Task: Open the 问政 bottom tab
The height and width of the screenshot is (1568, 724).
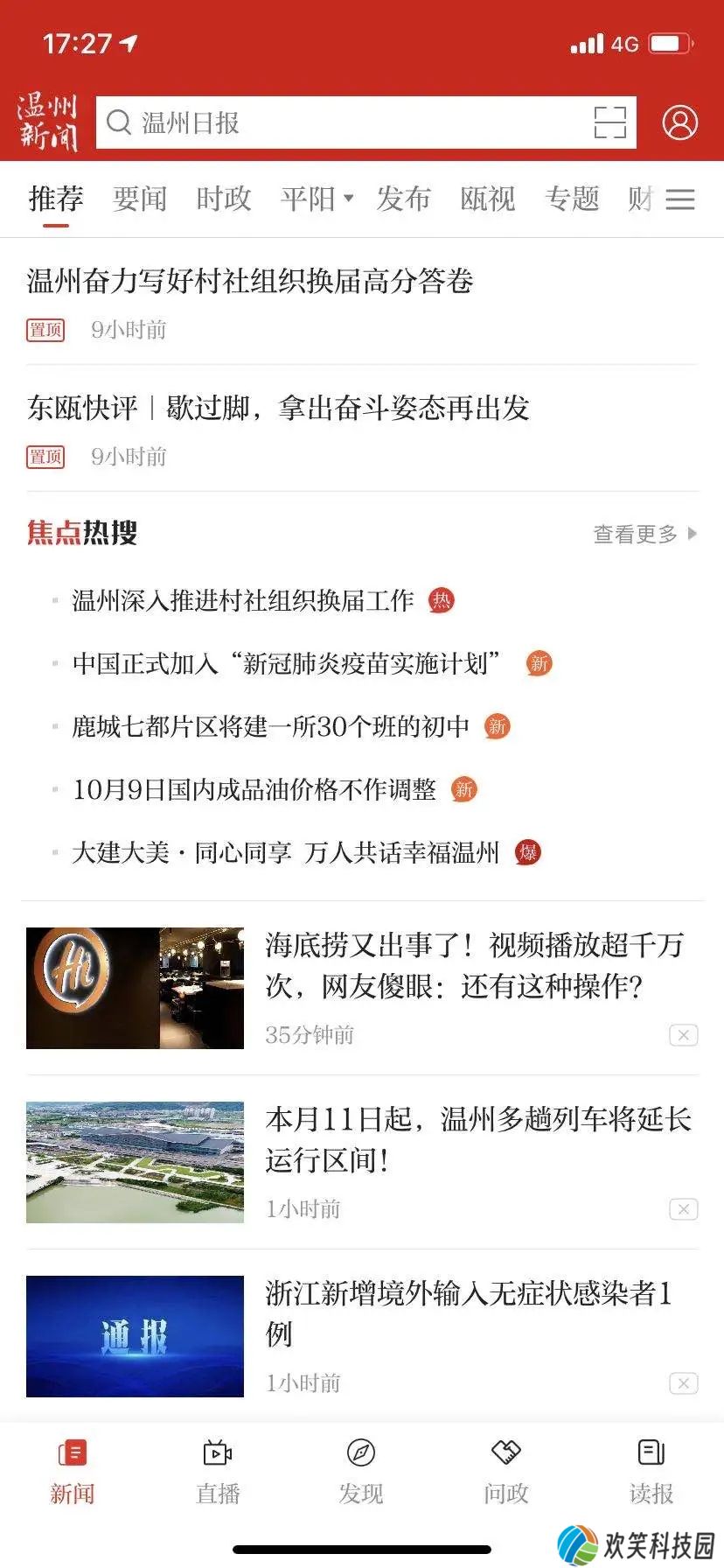Action: 506,1472
